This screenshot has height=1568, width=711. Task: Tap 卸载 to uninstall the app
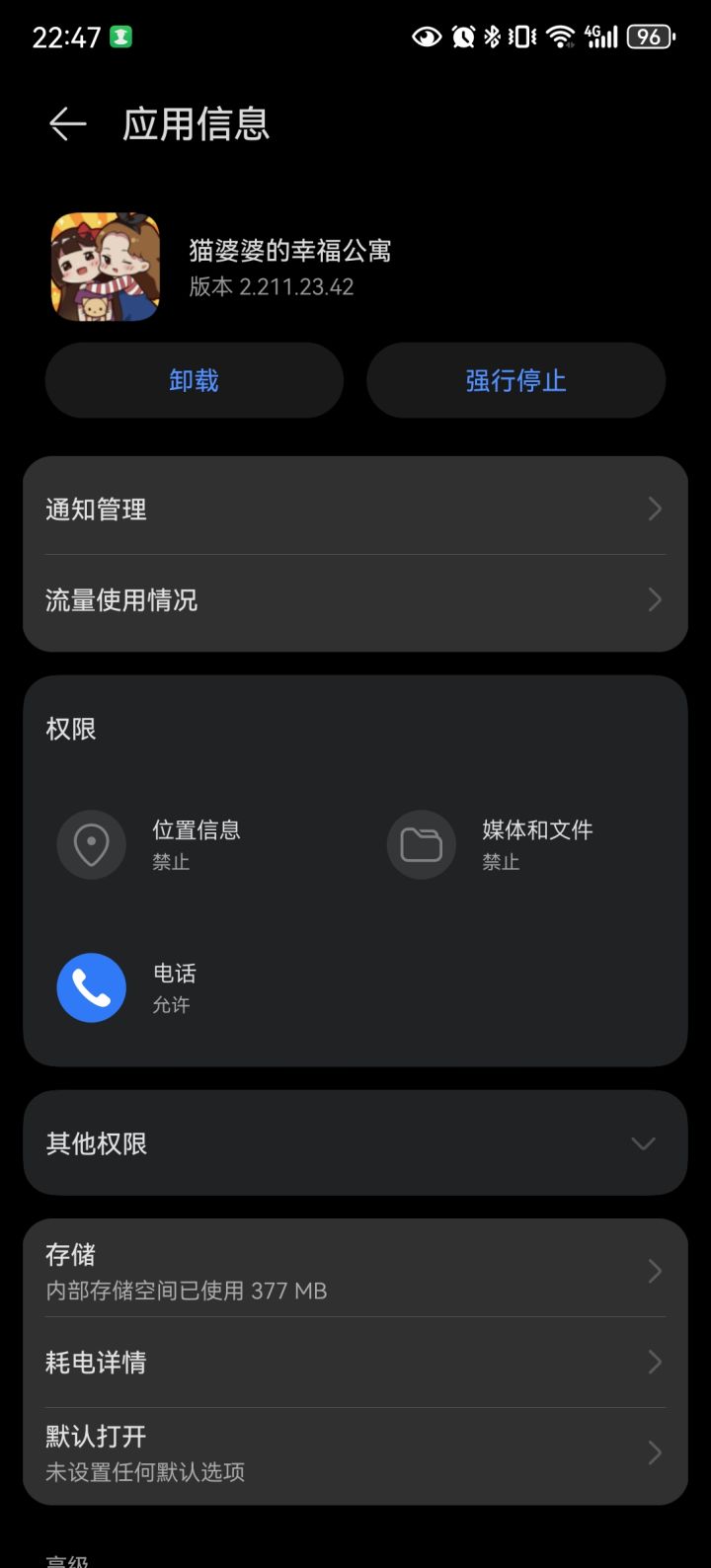pos(194,379)
